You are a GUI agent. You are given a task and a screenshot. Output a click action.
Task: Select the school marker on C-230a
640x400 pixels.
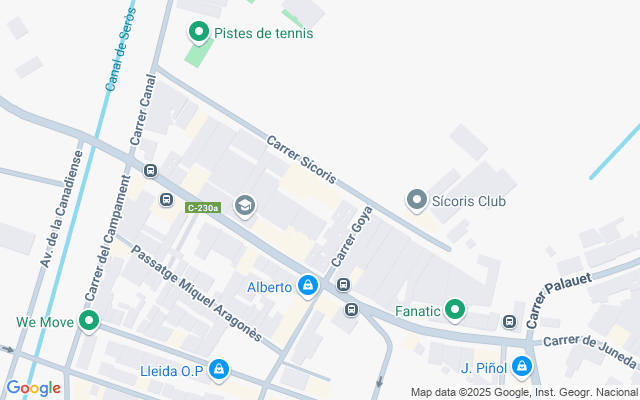click(243, 207)
